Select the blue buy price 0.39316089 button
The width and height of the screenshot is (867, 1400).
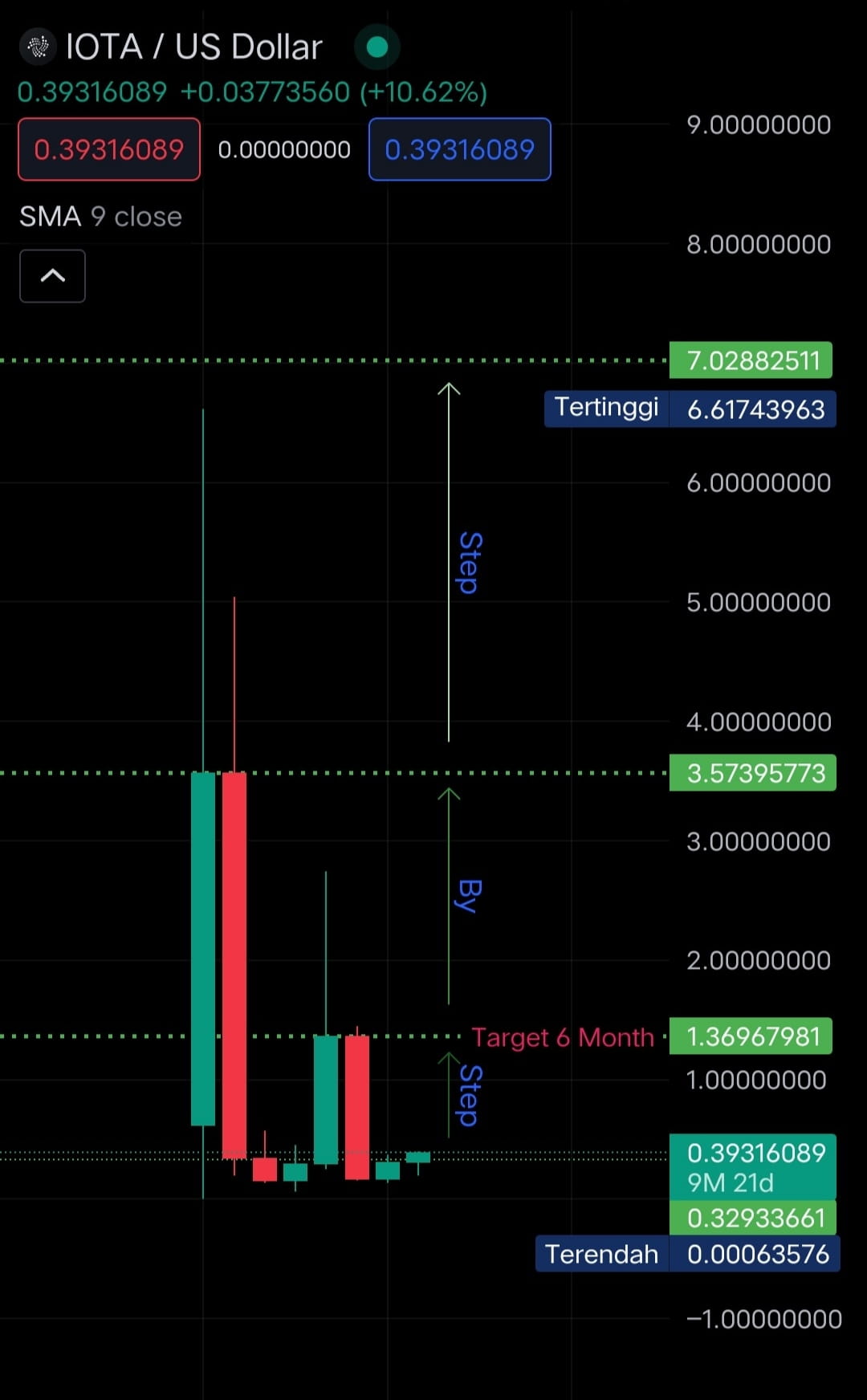click(459, 149)
